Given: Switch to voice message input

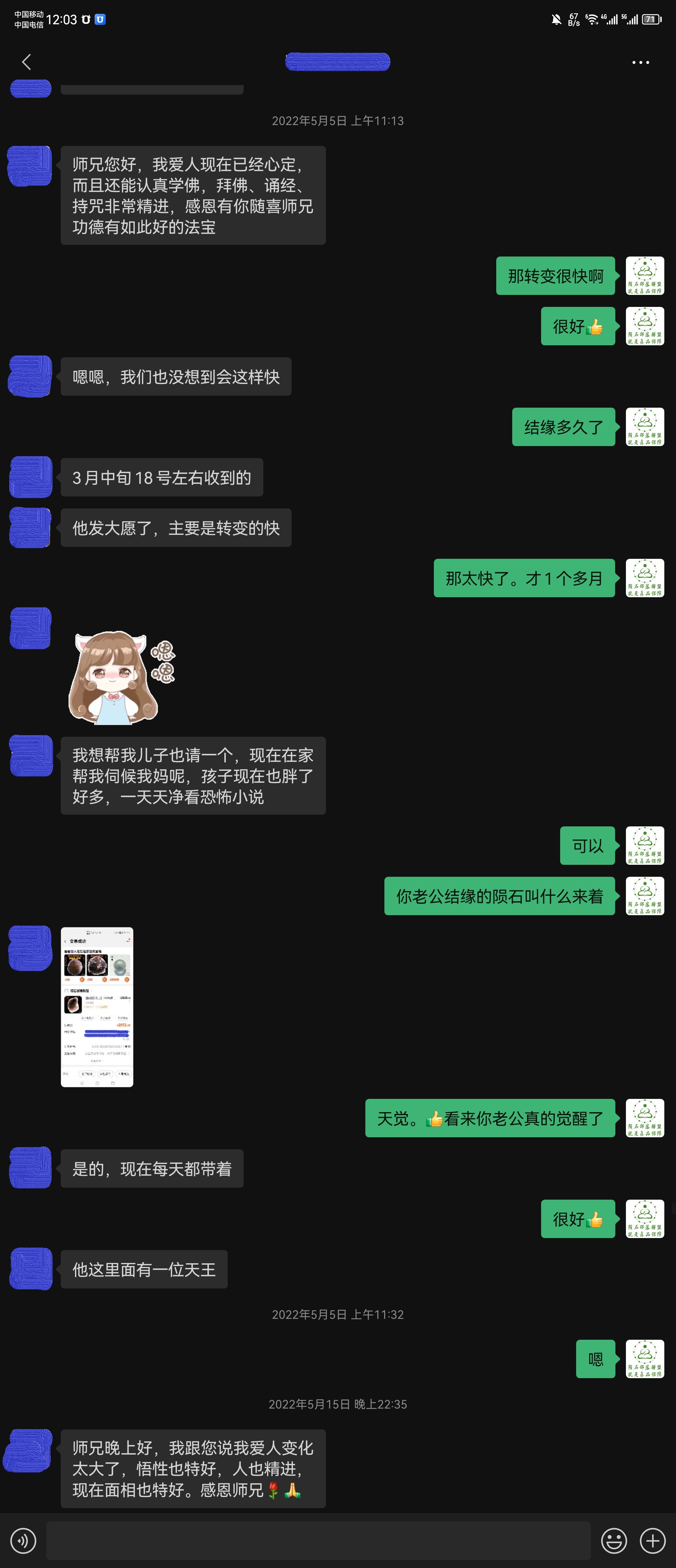Looking at the screenshot, I should tap(23, 1541).
